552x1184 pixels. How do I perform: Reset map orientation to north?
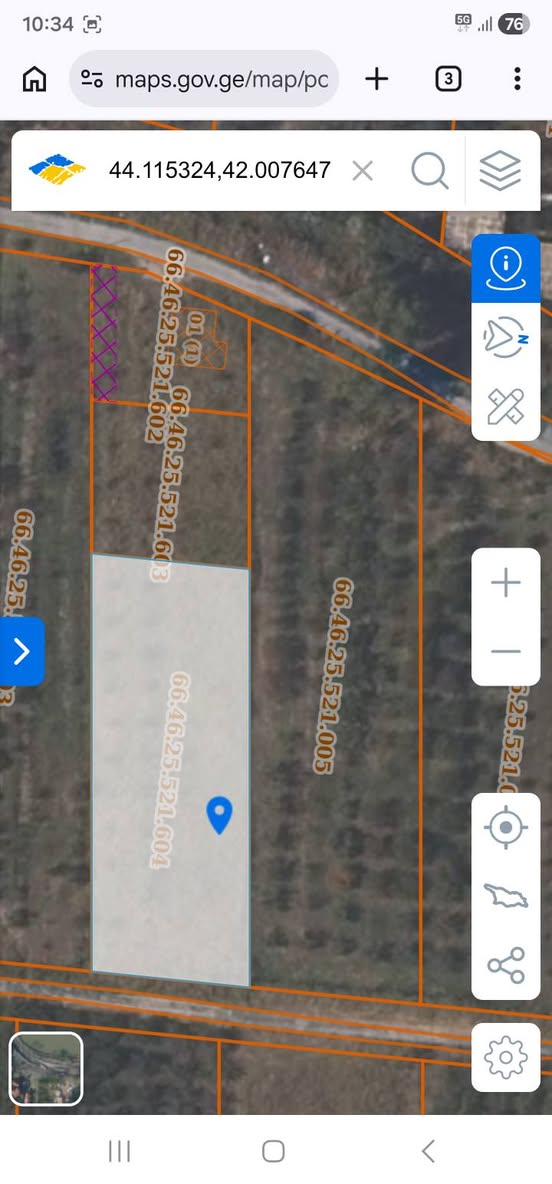click(506, 338)
